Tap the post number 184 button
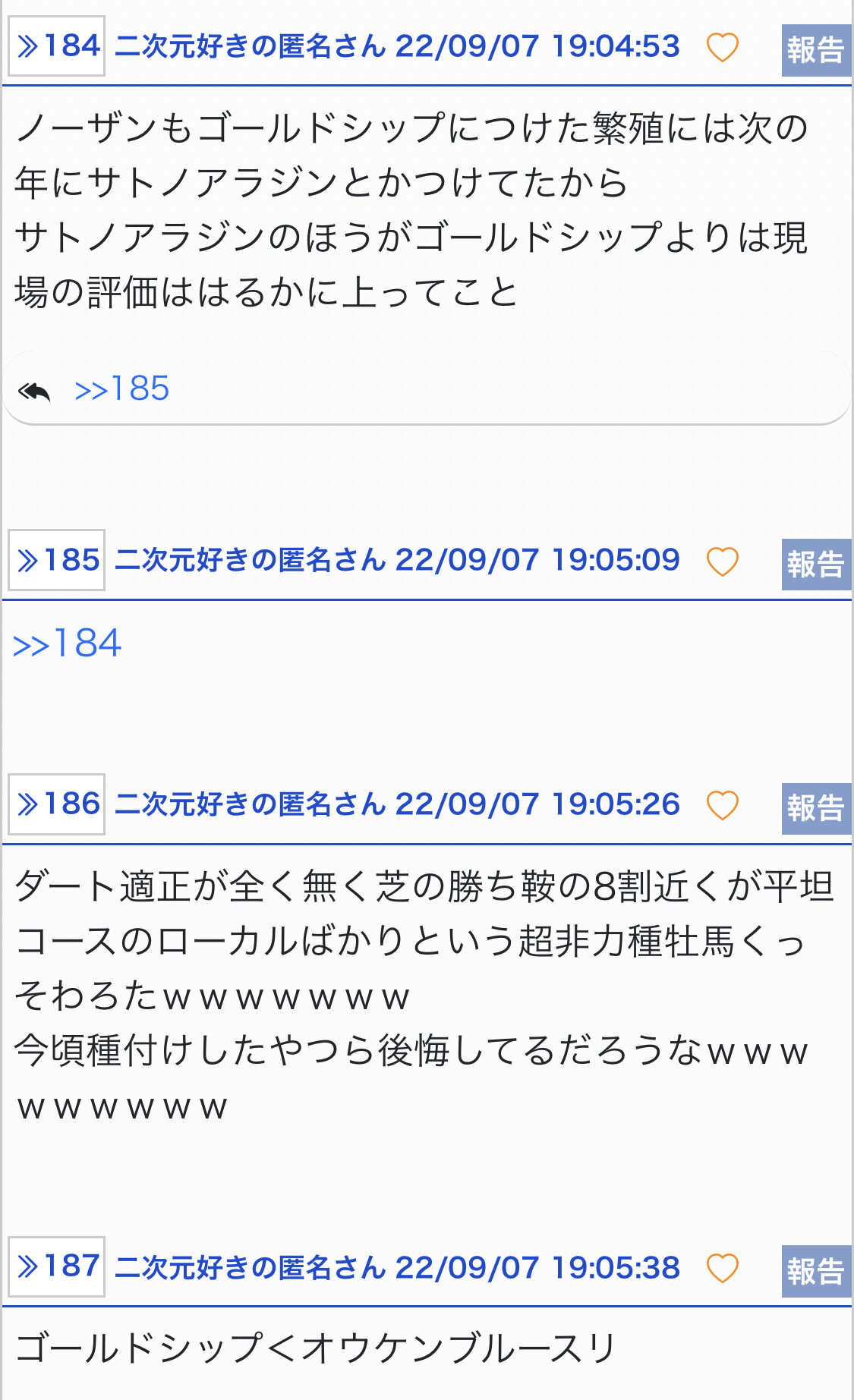854x1400 pixels. coord(57,46)
